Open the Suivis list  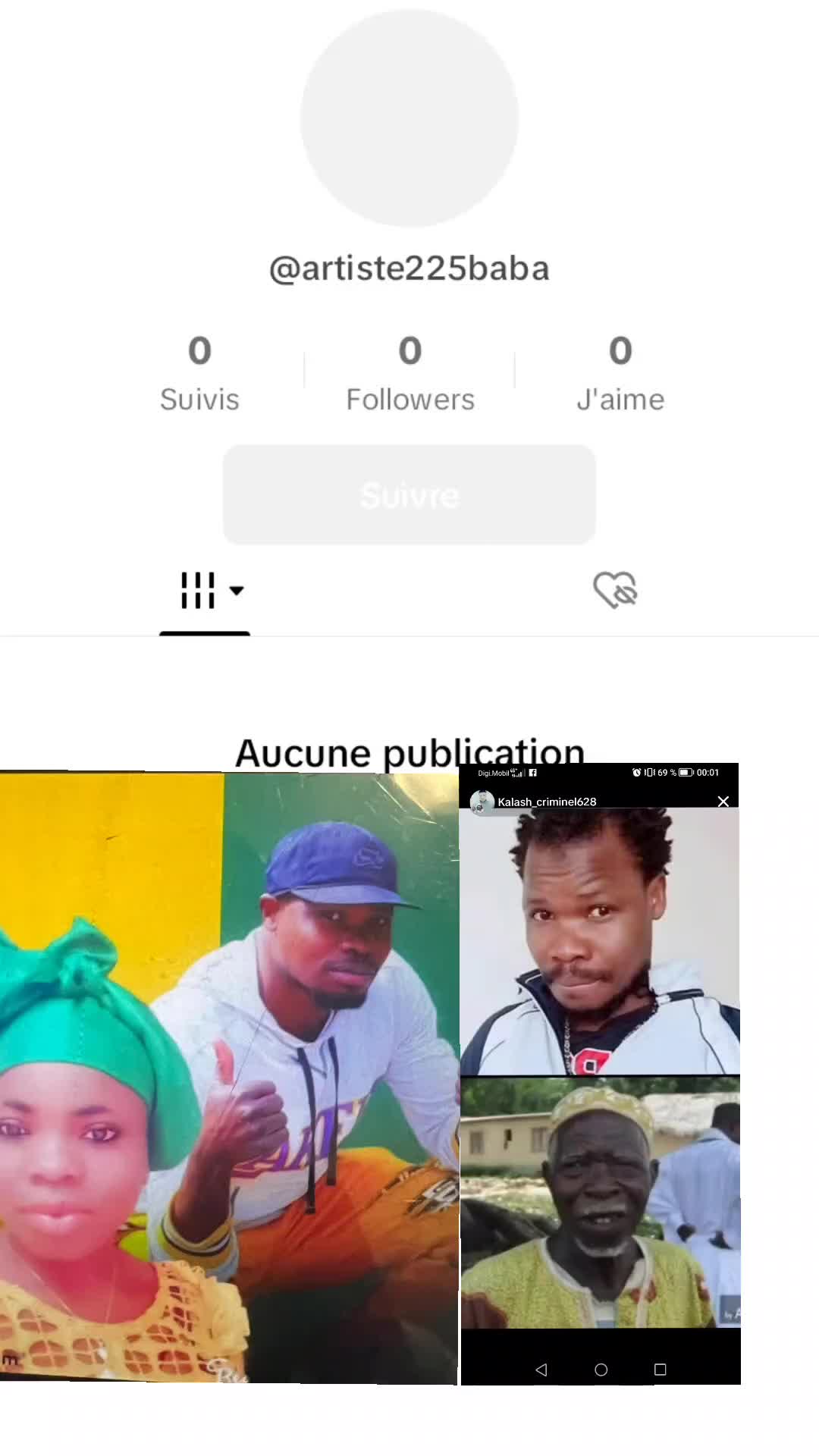click(x=199, y=374)
